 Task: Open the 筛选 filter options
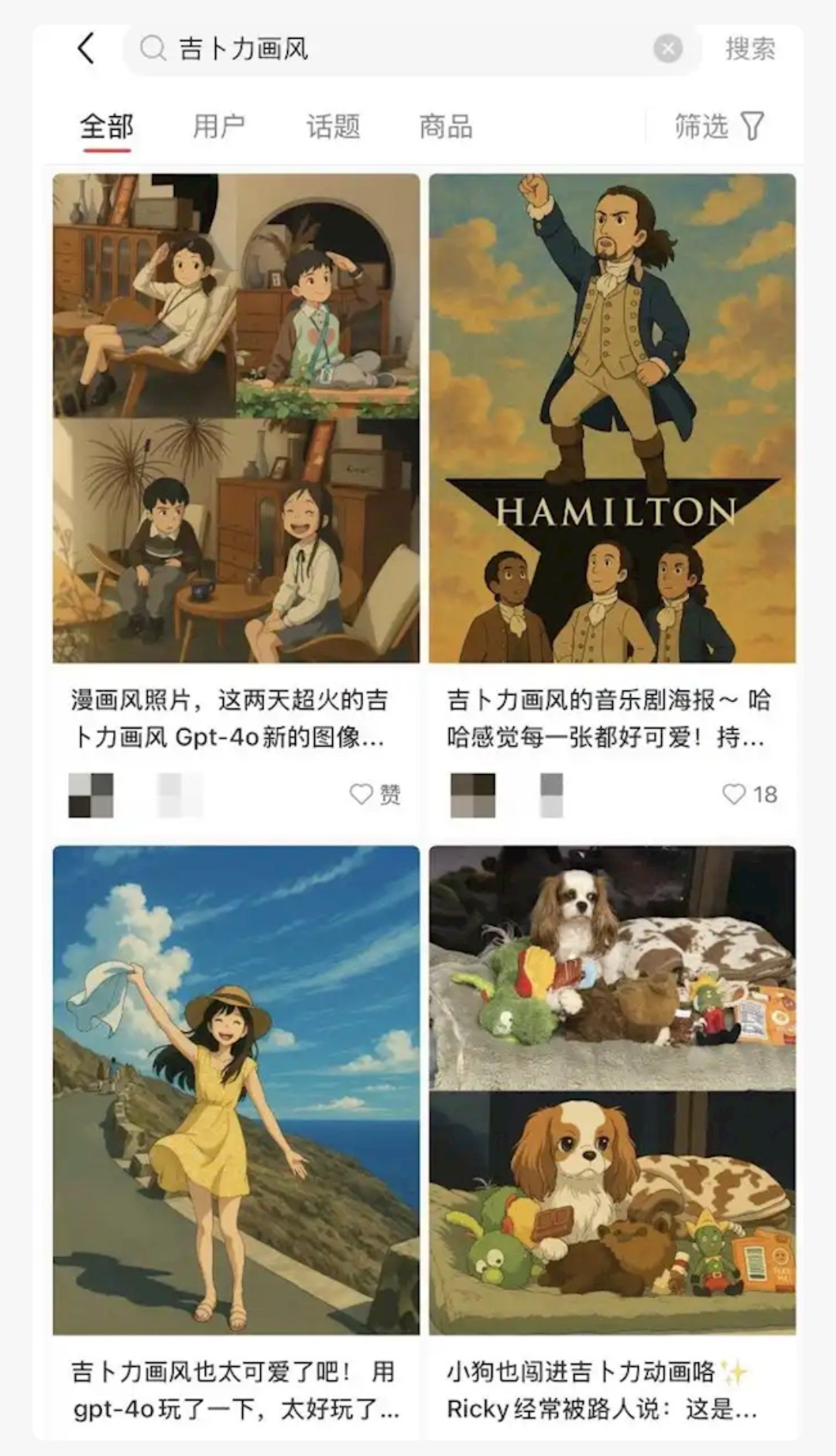pos(718,126)
